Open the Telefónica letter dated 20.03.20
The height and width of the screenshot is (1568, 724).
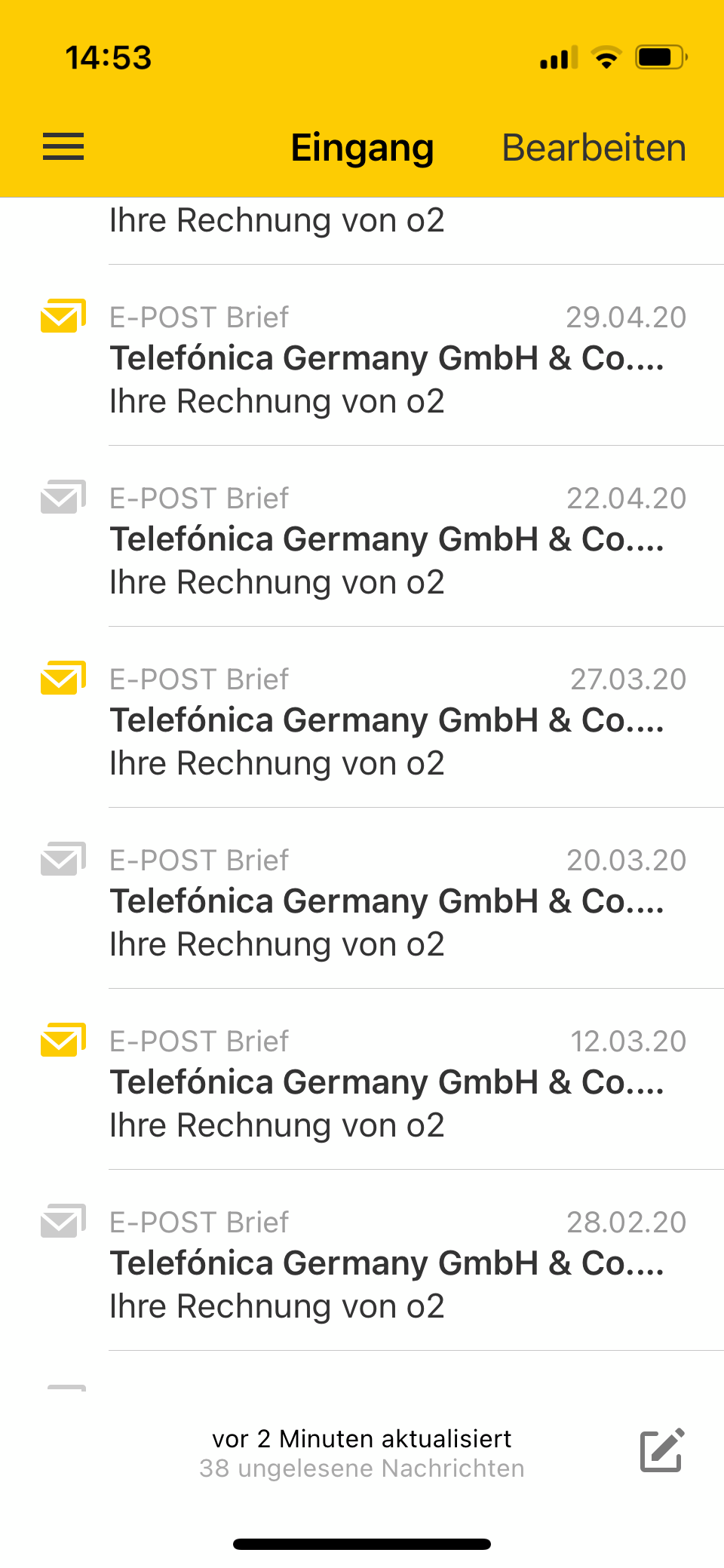(362, 898)
